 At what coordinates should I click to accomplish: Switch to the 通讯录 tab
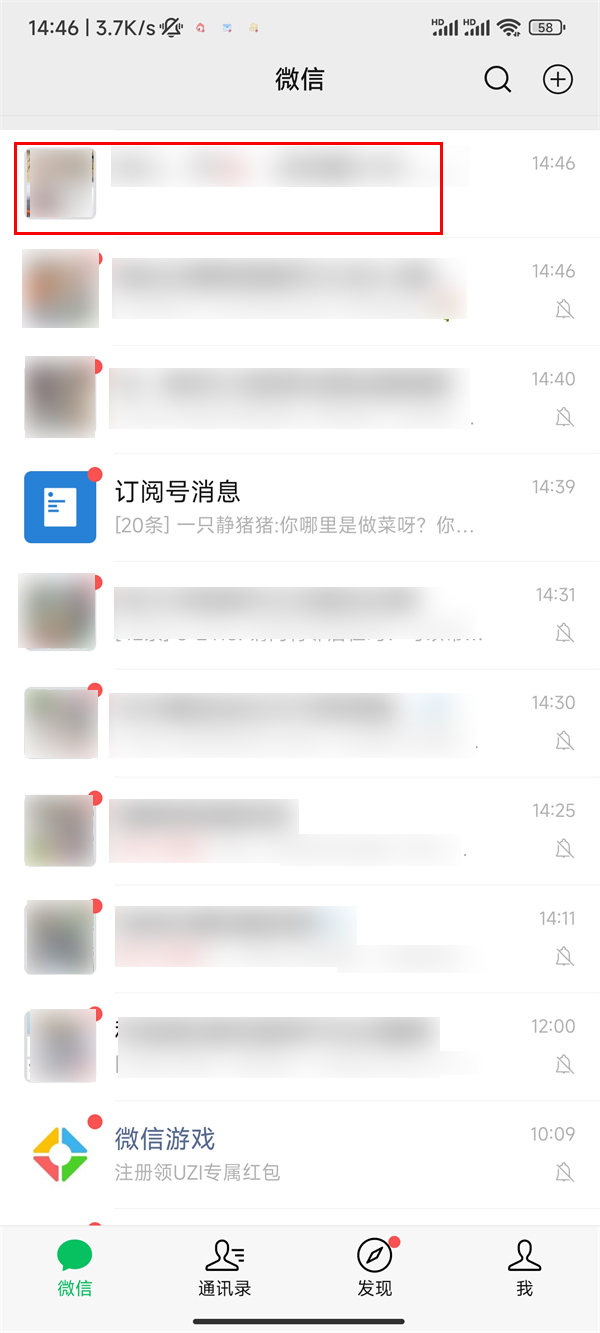click(225, 1266)
